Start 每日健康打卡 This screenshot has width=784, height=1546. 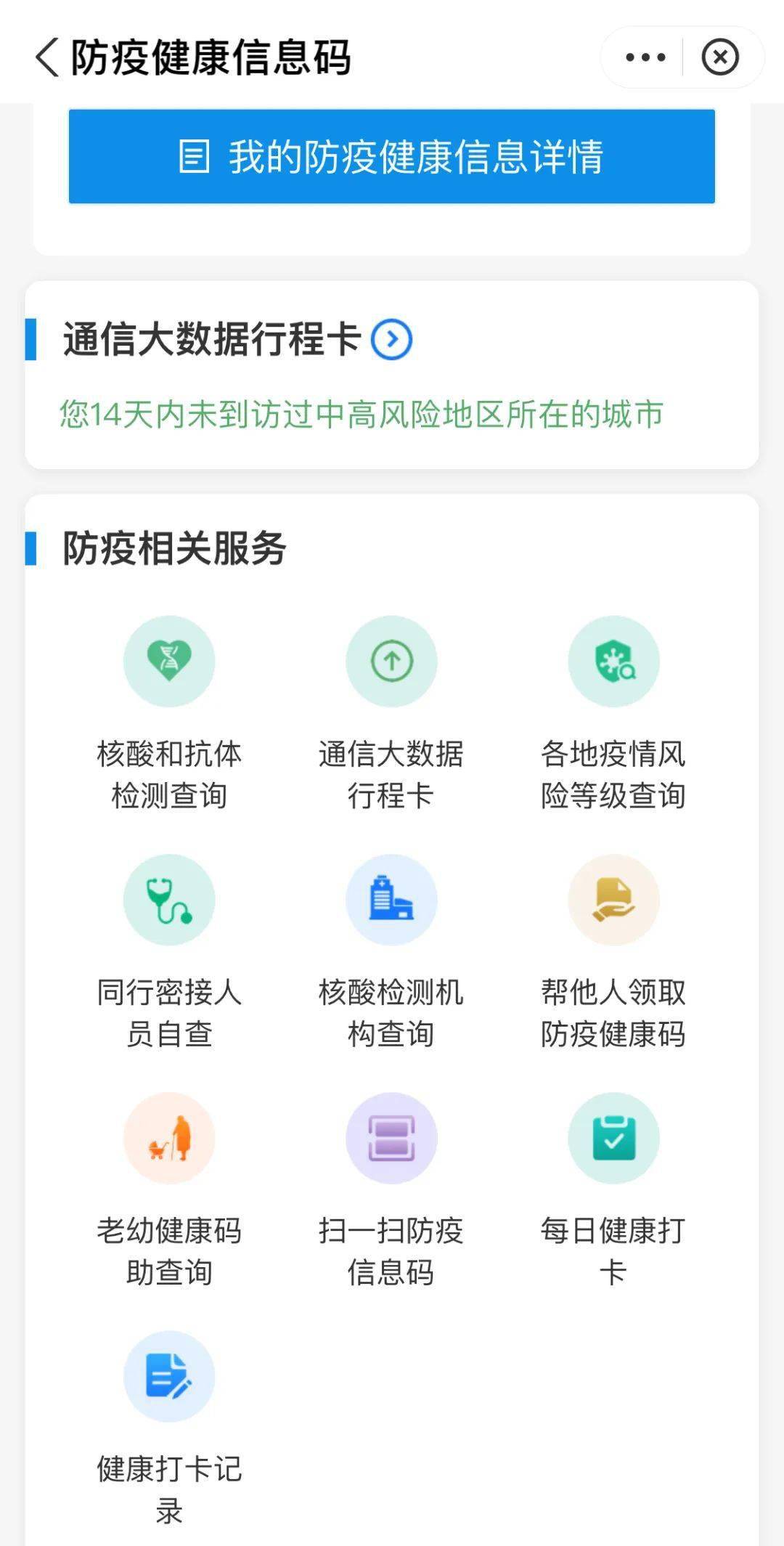click(x=613, y=1190)
